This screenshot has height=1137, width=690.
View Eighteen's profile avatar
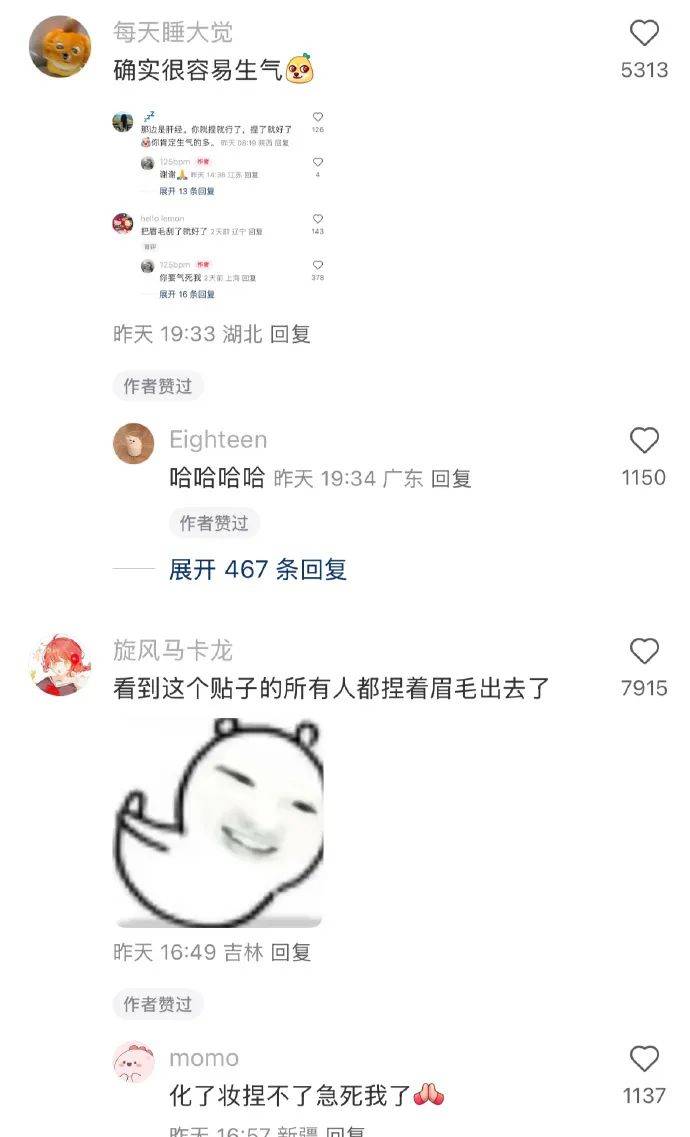(133, 444)
